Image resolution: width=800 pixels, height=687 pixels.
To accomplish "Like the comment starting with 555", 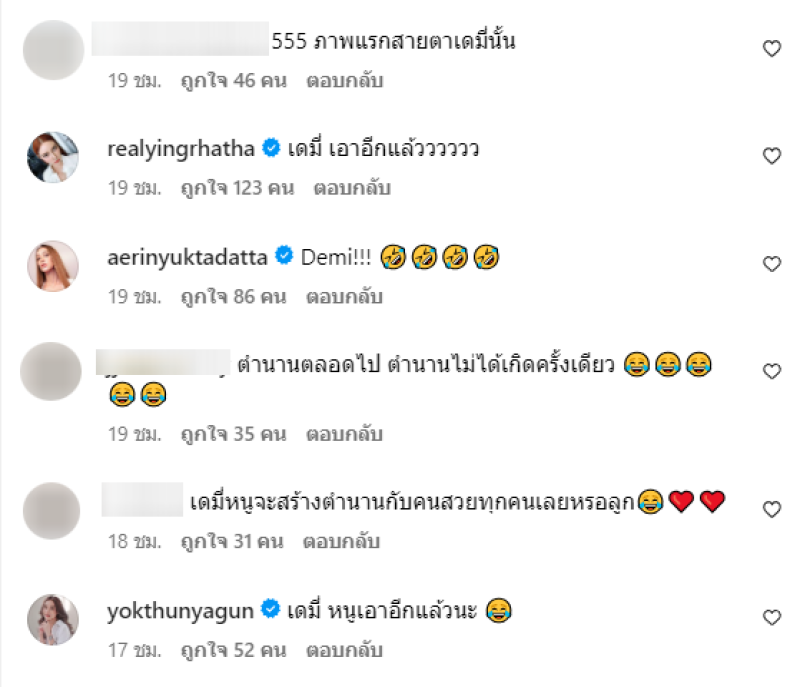I will tap(771, 48).
